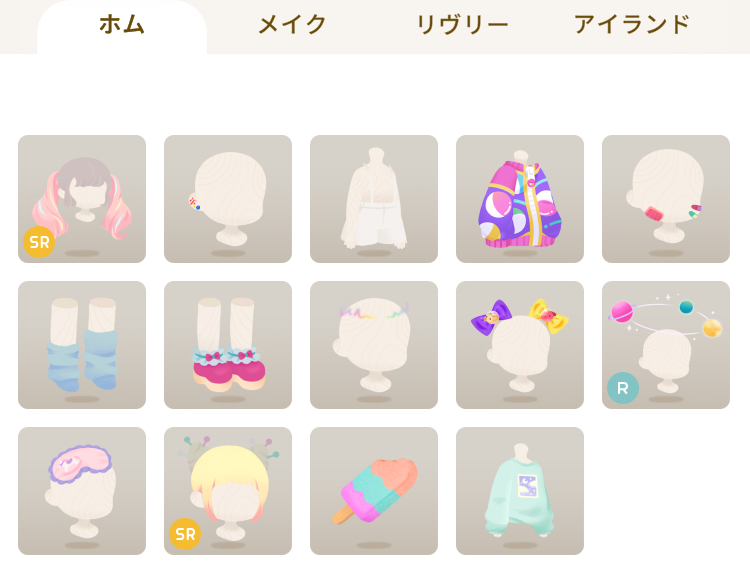Go to the アイランド tab
Screen dimensions: 750x564
[x=632, y=26]
